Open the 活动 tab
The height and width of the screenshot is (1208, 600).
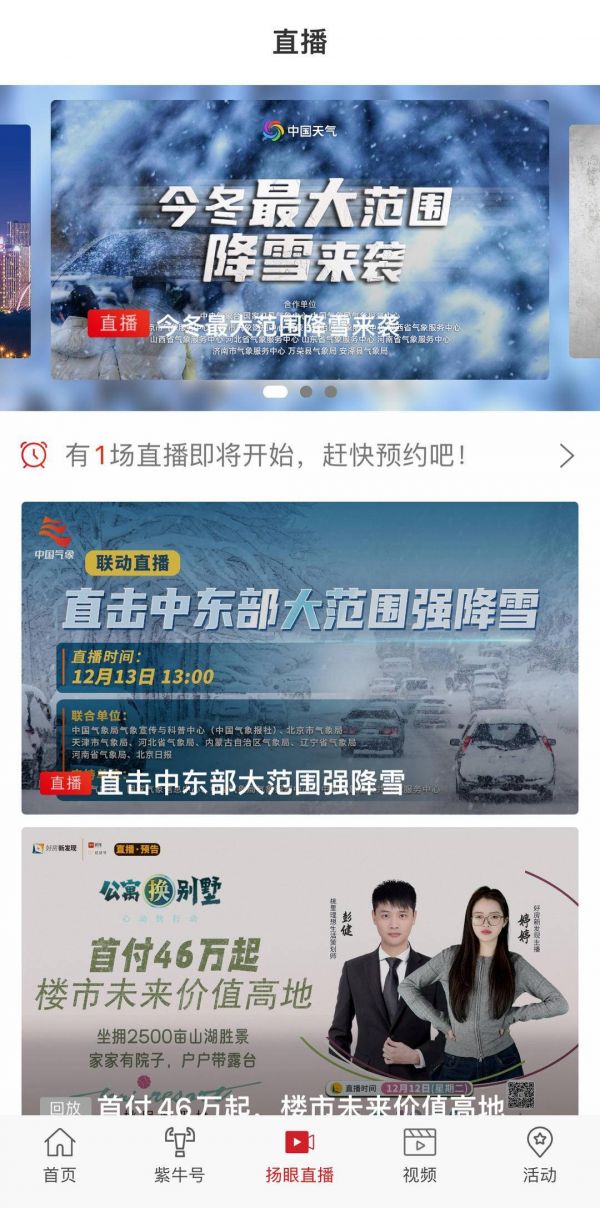[x=540, y=1156]
